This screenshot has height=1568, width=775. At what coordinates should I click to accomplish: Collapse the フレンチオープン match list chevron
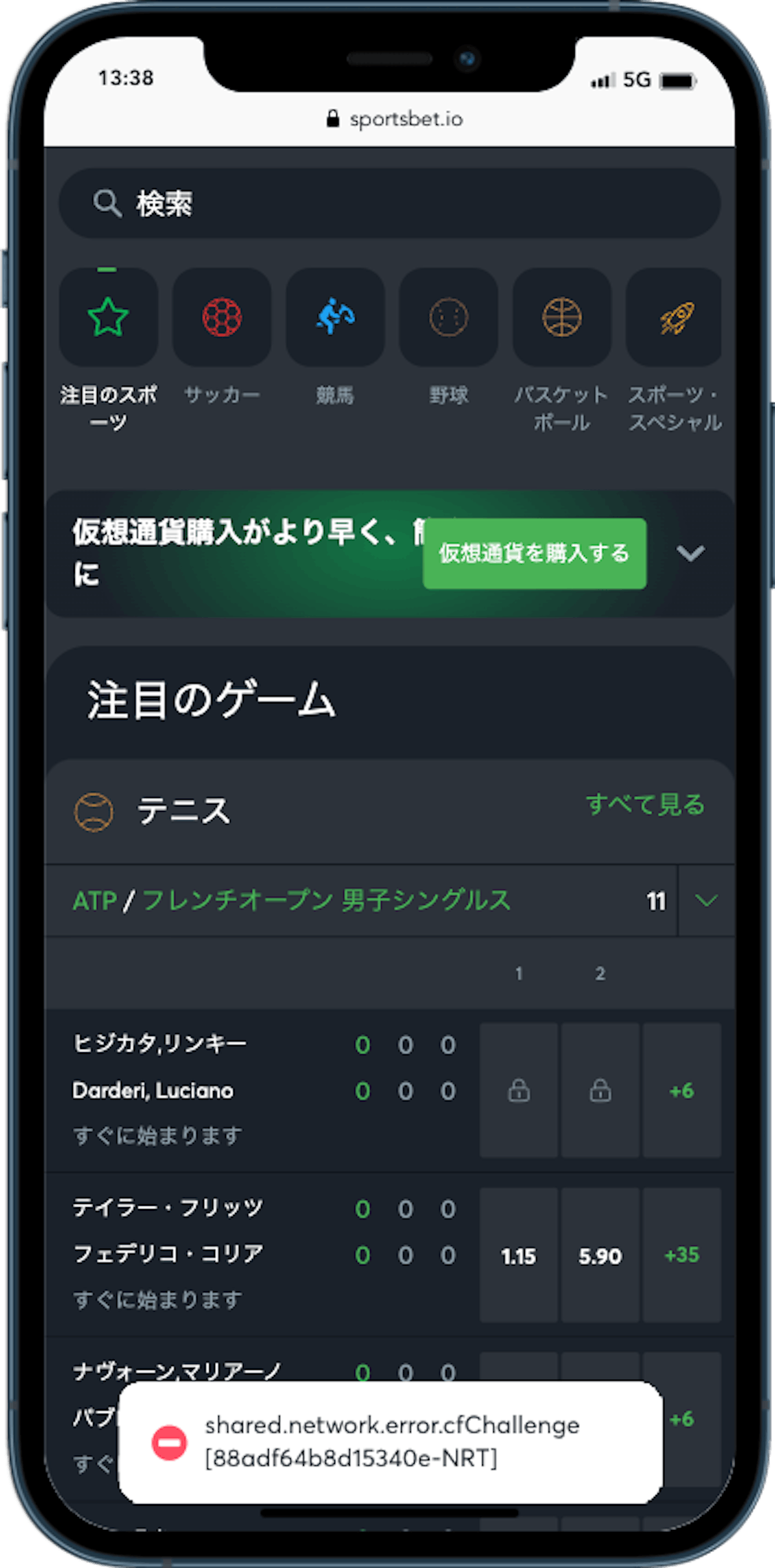706,901
